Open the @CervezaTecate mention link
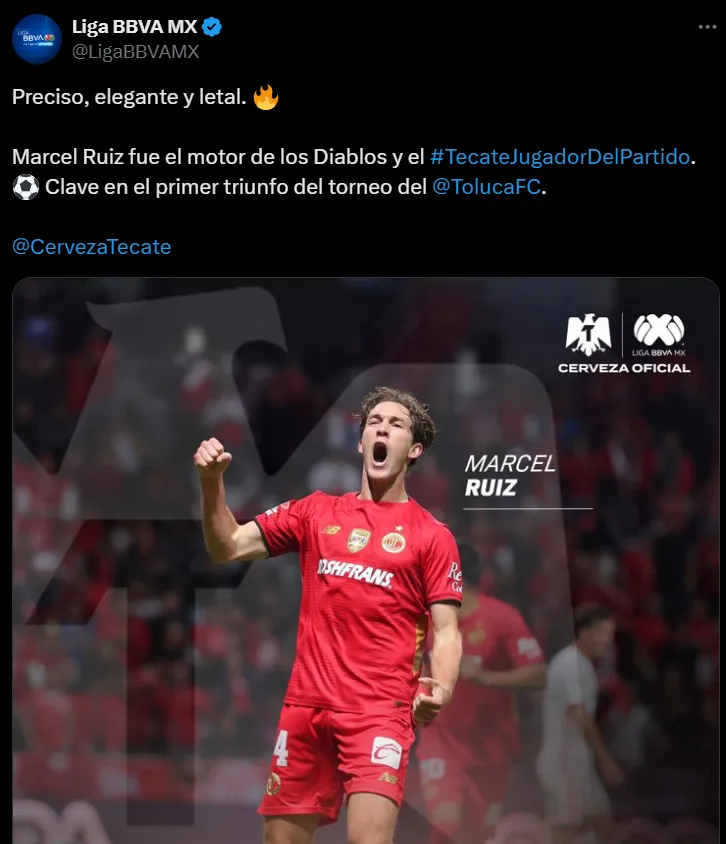The height and width of the screenshot is (844, 726). 91,246
